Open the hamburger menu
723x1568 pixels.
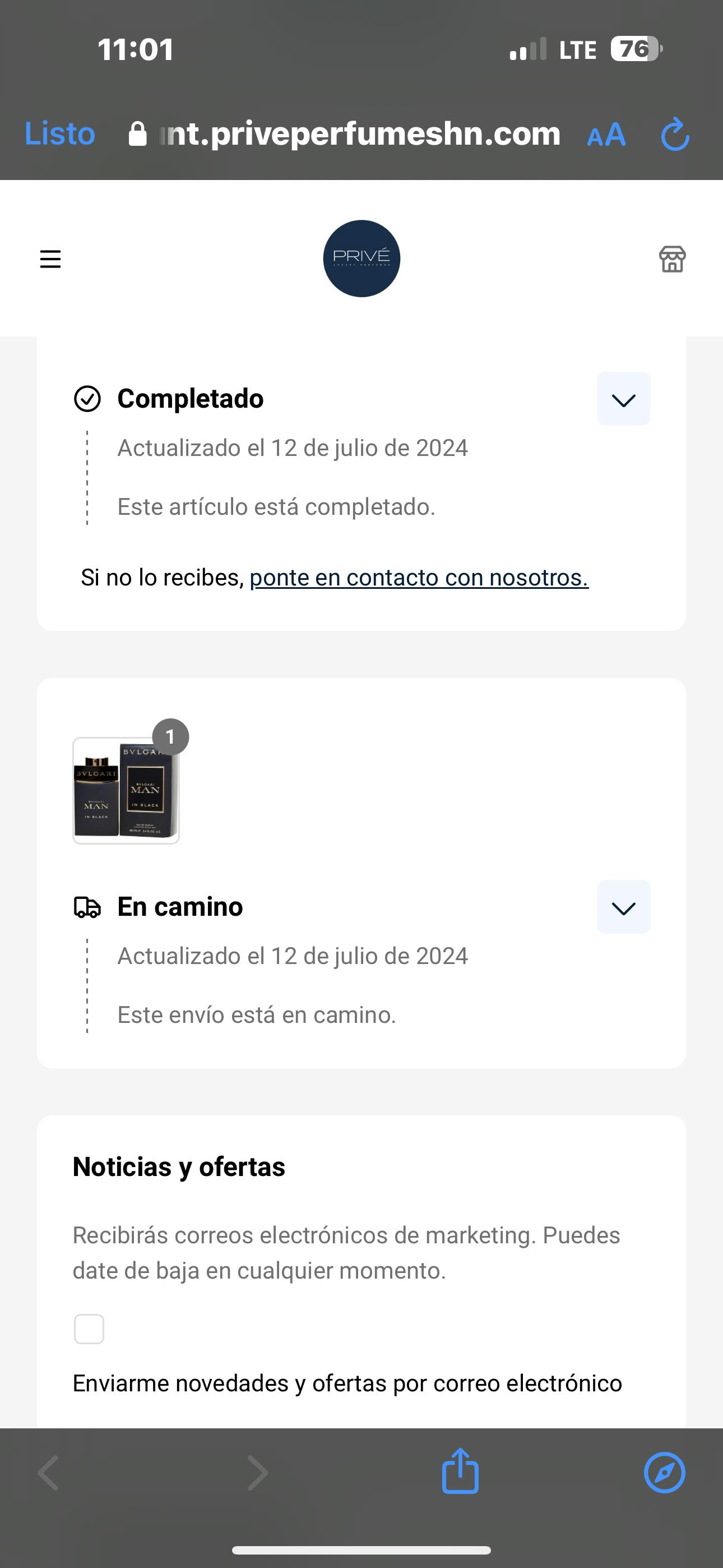coord(50,259)
